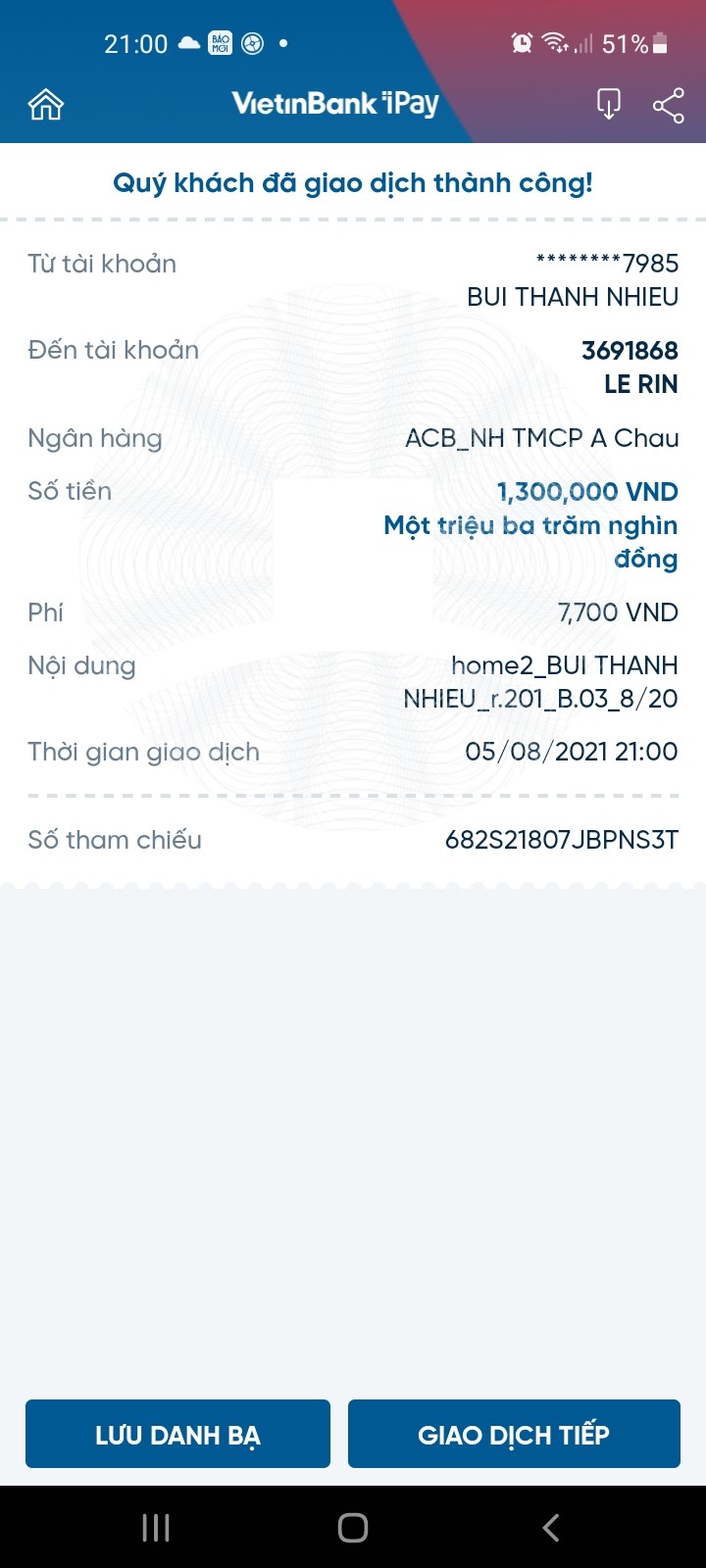This screenshot has height=1568, width=706.
Task: Select GIAO DỊCH TIẾP to continue
Action: click(x=514, y=1435)
